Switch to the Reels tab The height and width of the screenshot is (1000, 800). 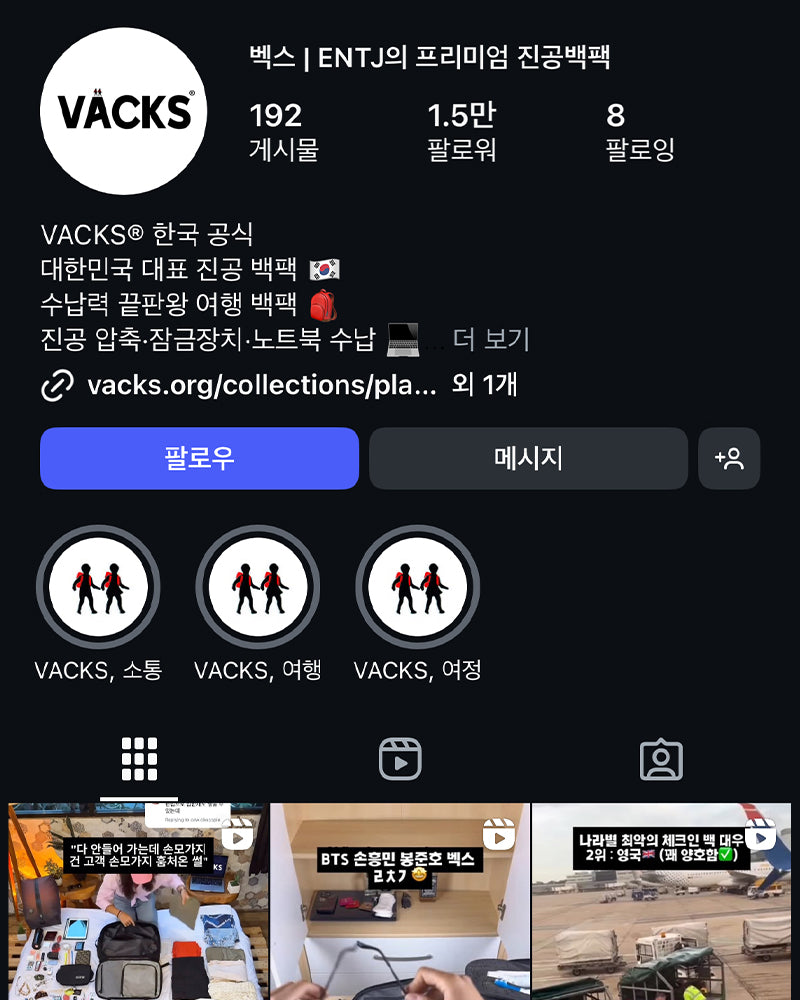coord(400,760)
